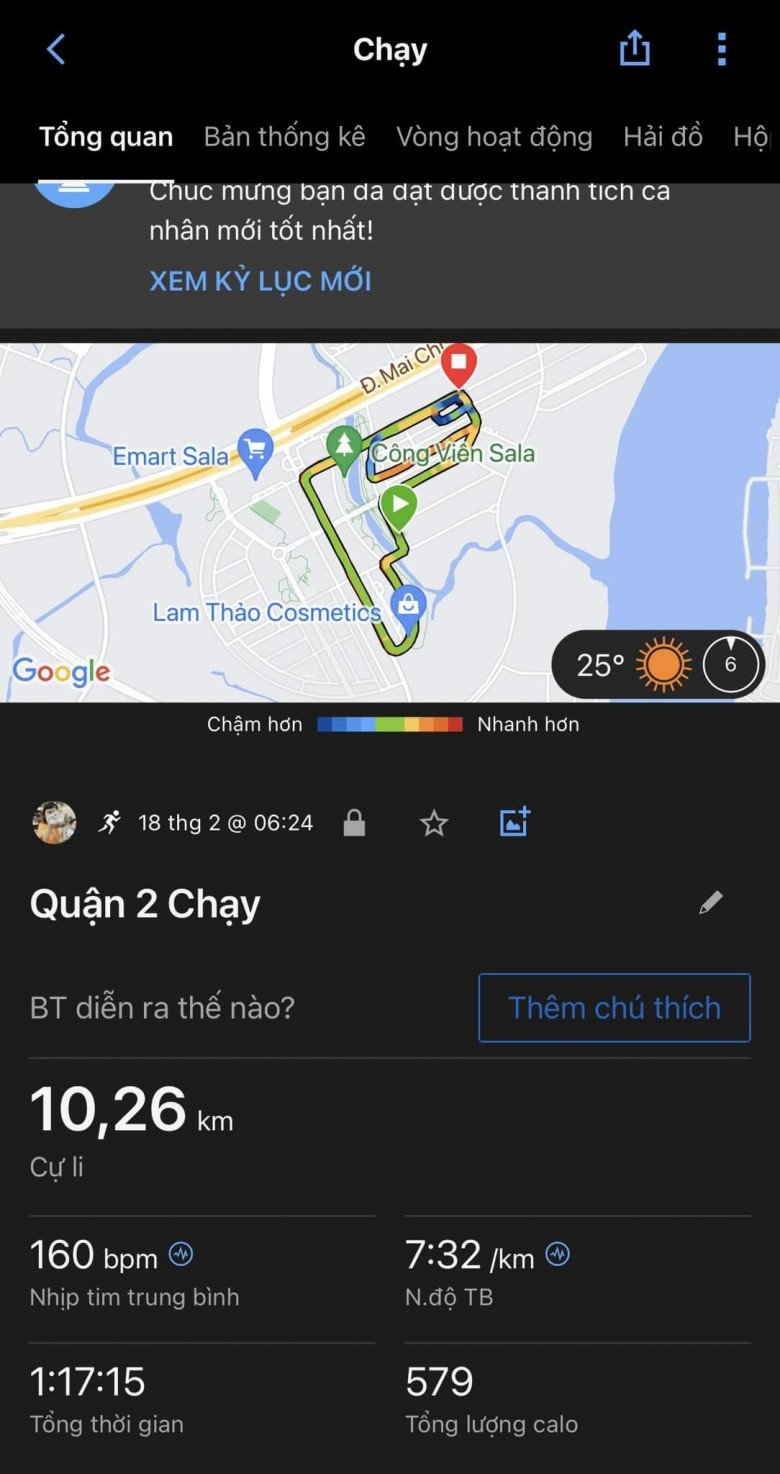Open heart rate details via waveform icon
This screenshot has width=780, height=1474.
coord(182,1254)
